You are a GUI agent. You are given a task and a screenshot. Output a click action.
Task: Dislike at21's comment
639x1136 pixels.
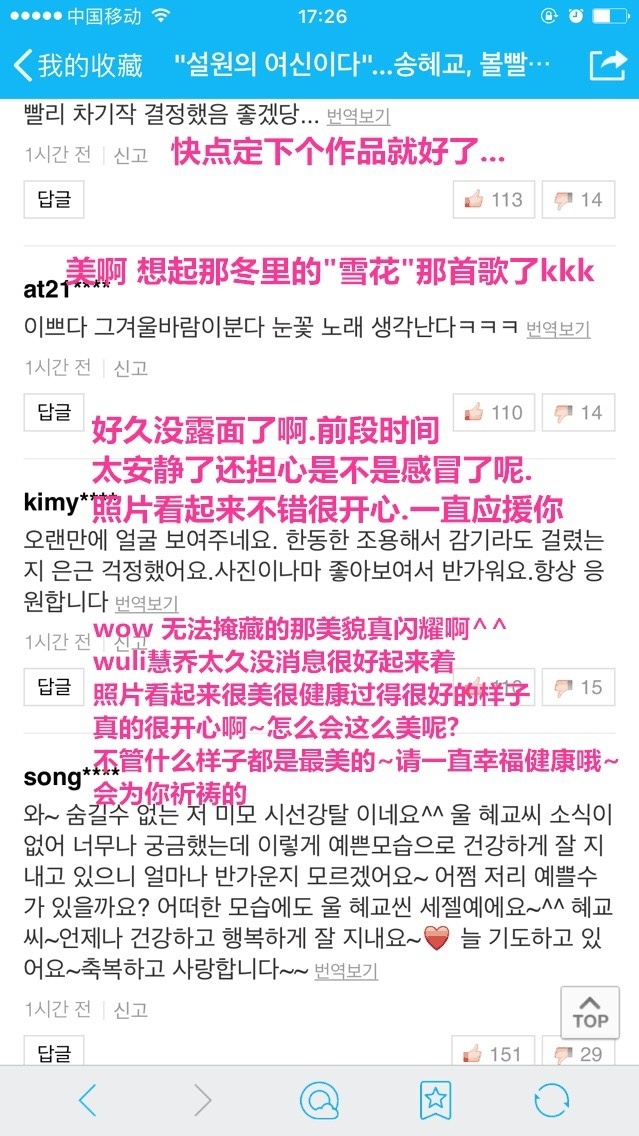click(x=579, y=412)
